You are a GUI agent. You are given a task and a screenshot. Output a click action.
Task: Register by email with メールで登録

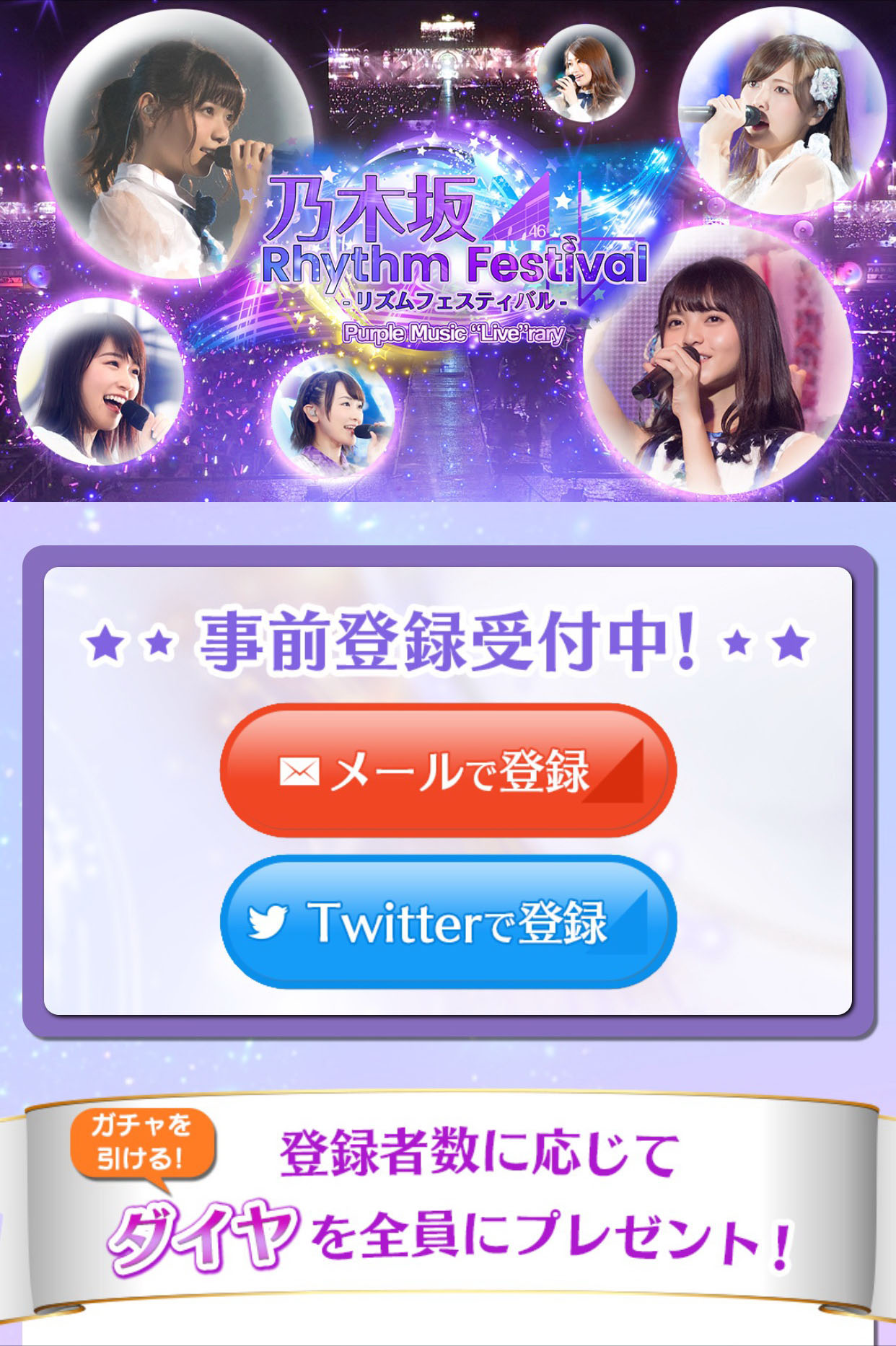tap(447, 770)
